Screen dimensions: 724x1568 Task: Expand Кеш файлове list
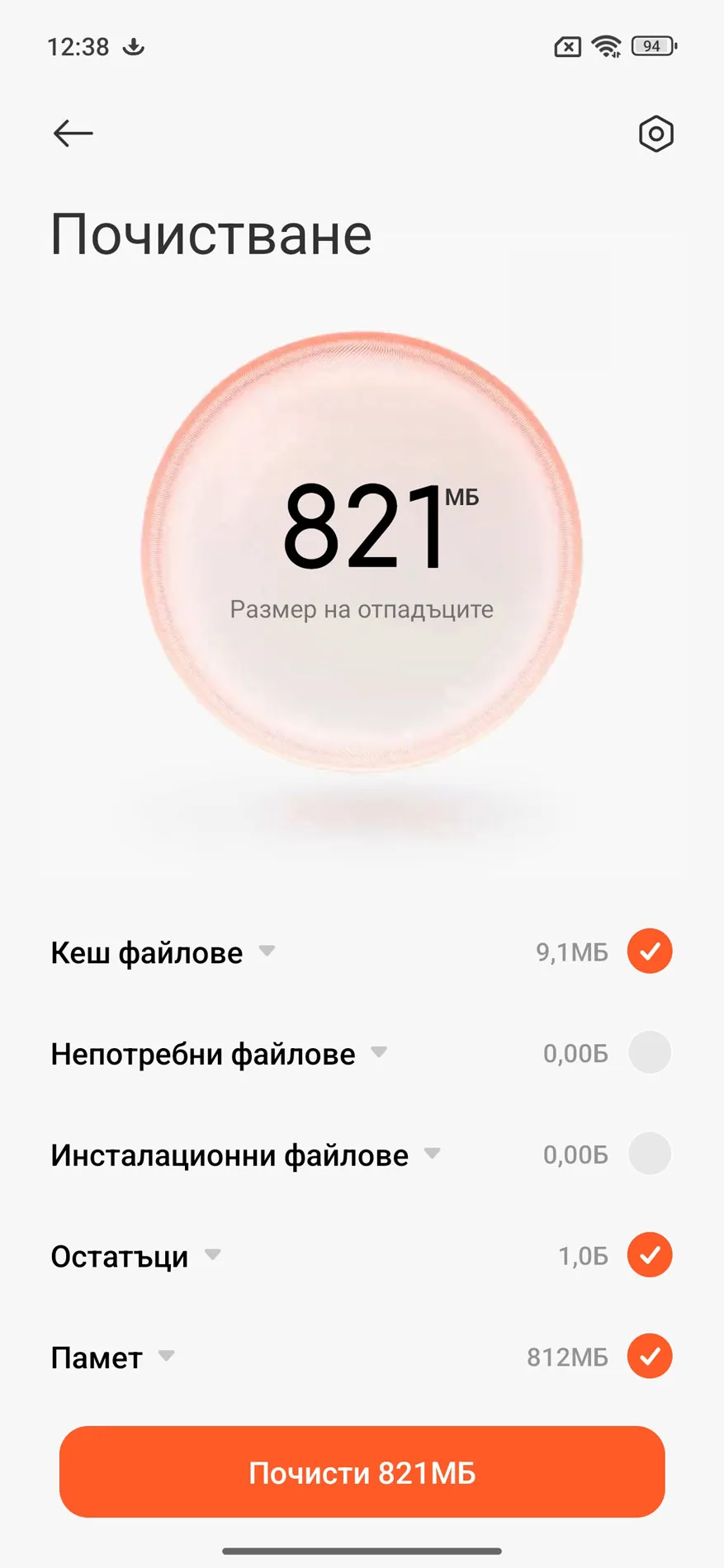[267, 951]
